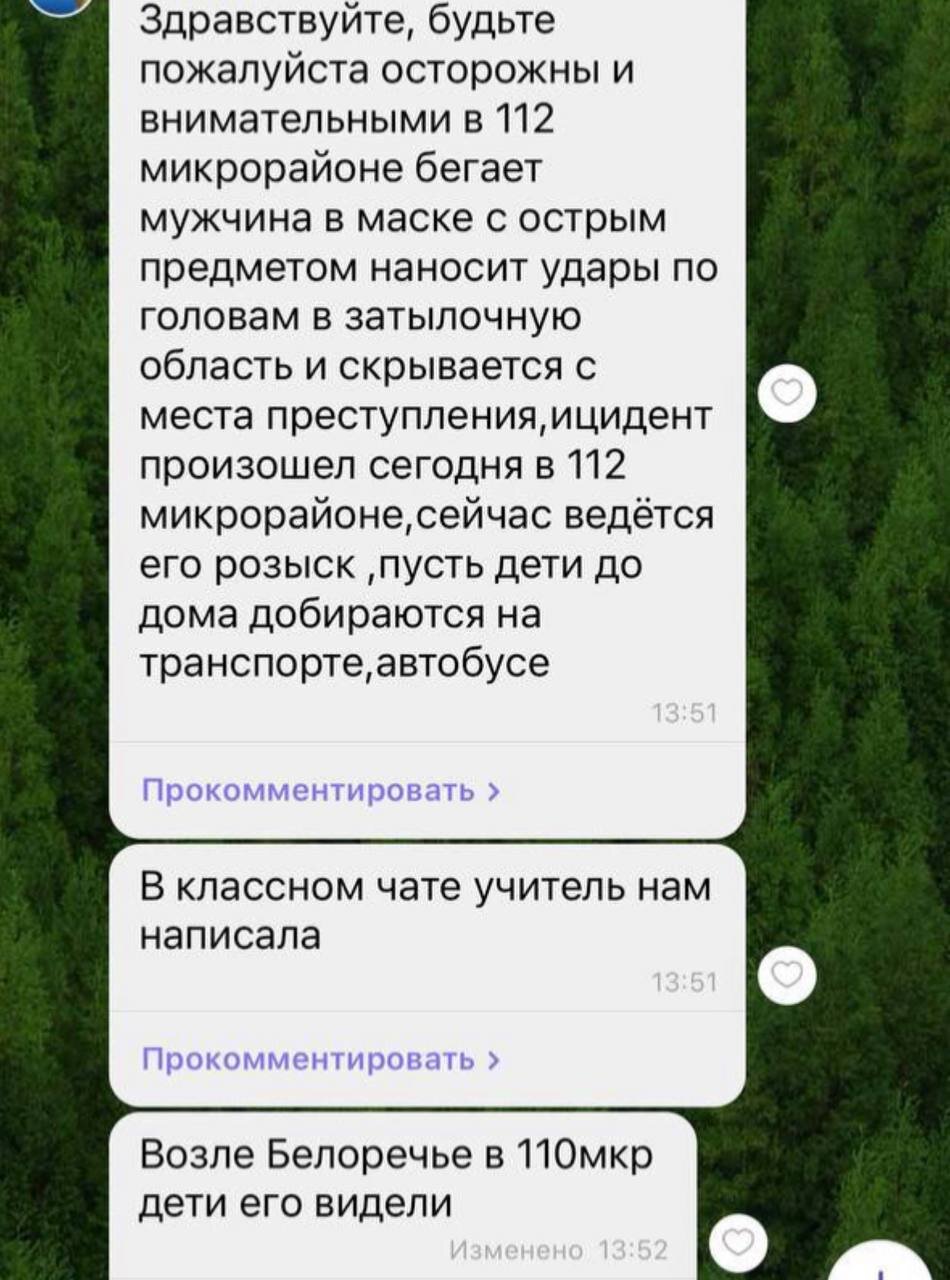The image size is (950, 1280).
Task: Open comments under the 112 микрорайон warning
Action: tap(322, 791)
